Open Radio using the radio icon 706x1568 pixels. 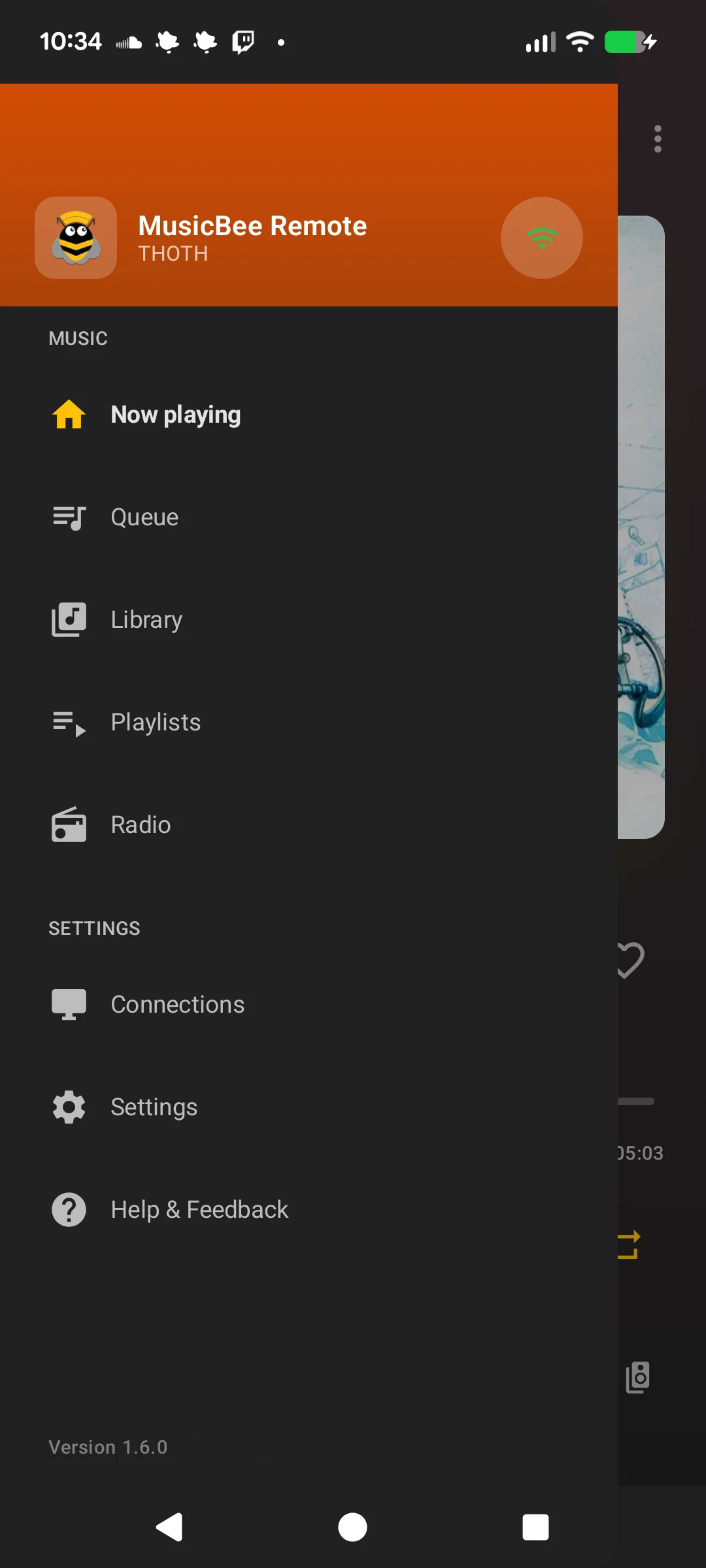(x=69, y=824)
